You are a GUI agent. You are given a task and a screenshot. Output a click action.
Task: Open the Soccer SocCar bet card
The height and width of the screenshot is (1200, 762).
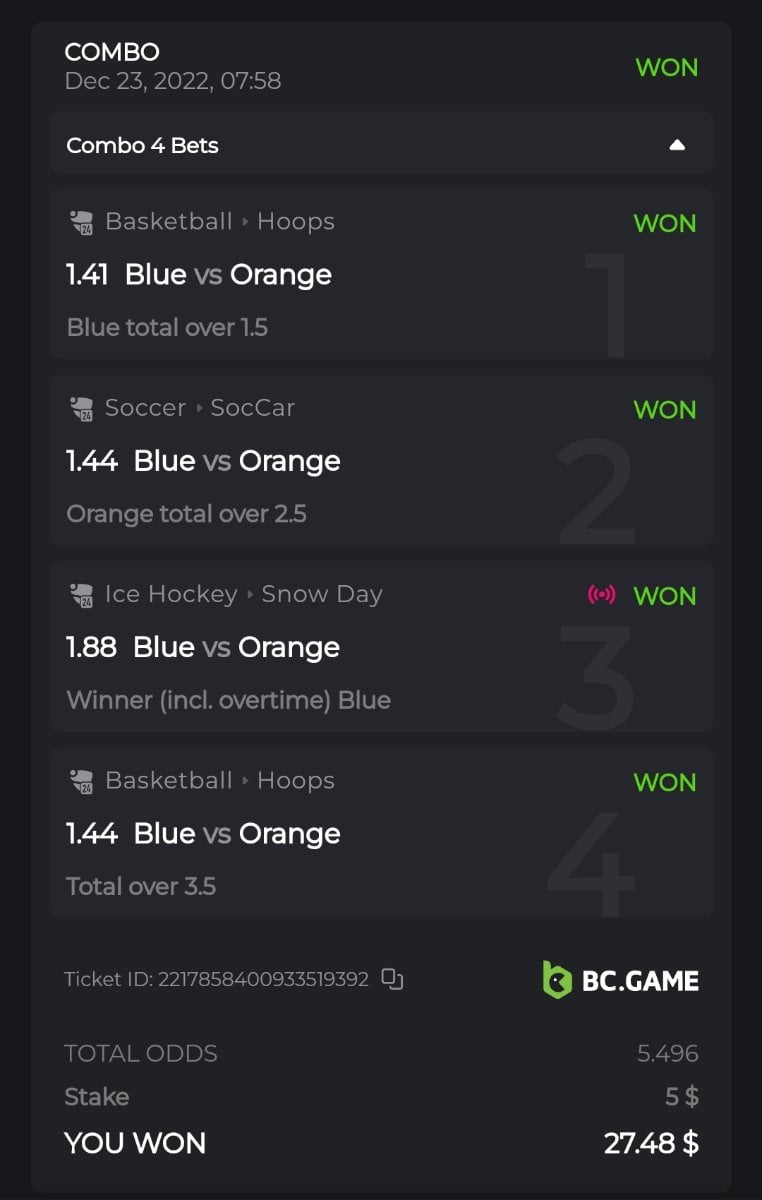click(380, 461)
